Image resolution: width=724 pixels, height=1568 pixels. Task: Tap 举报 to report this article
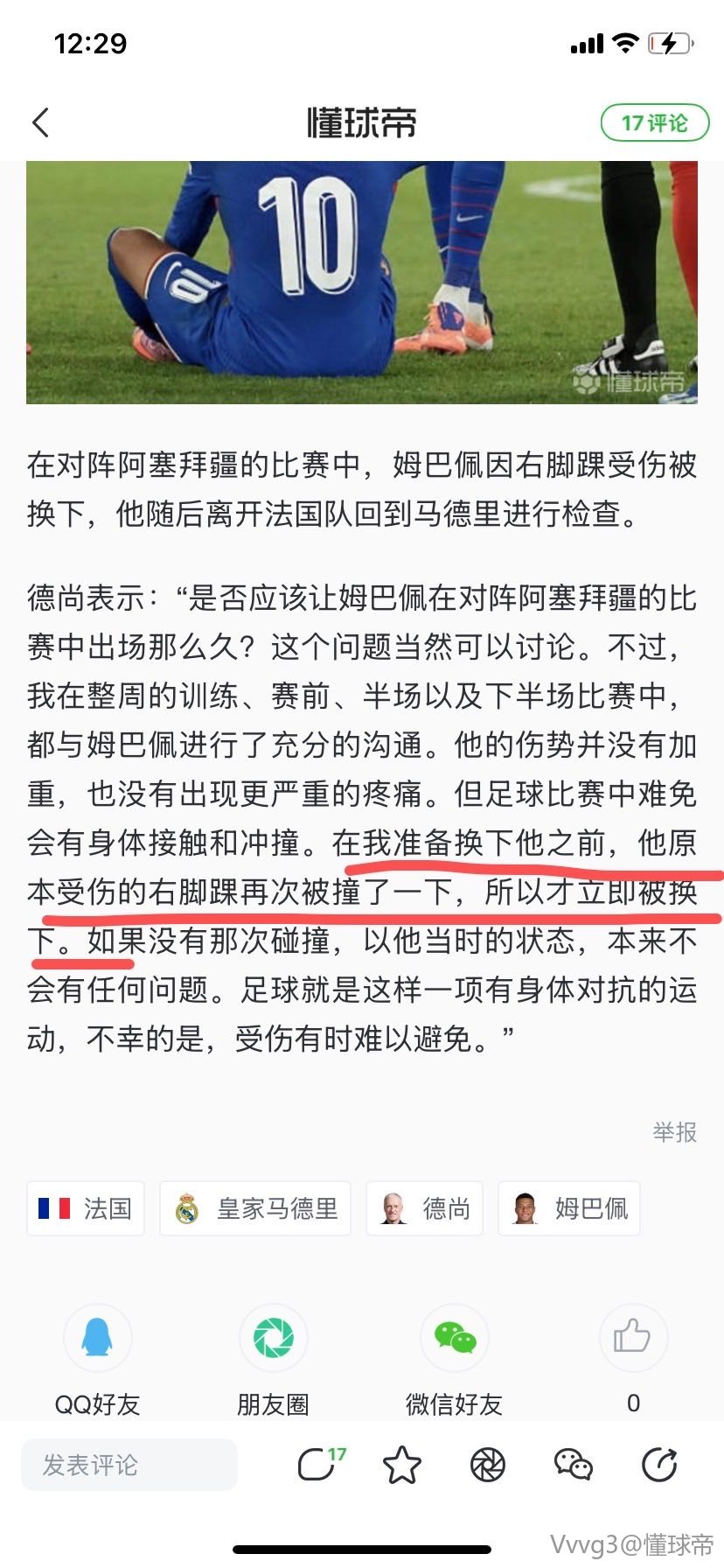pyautogui.click(x=674, y=1132)
